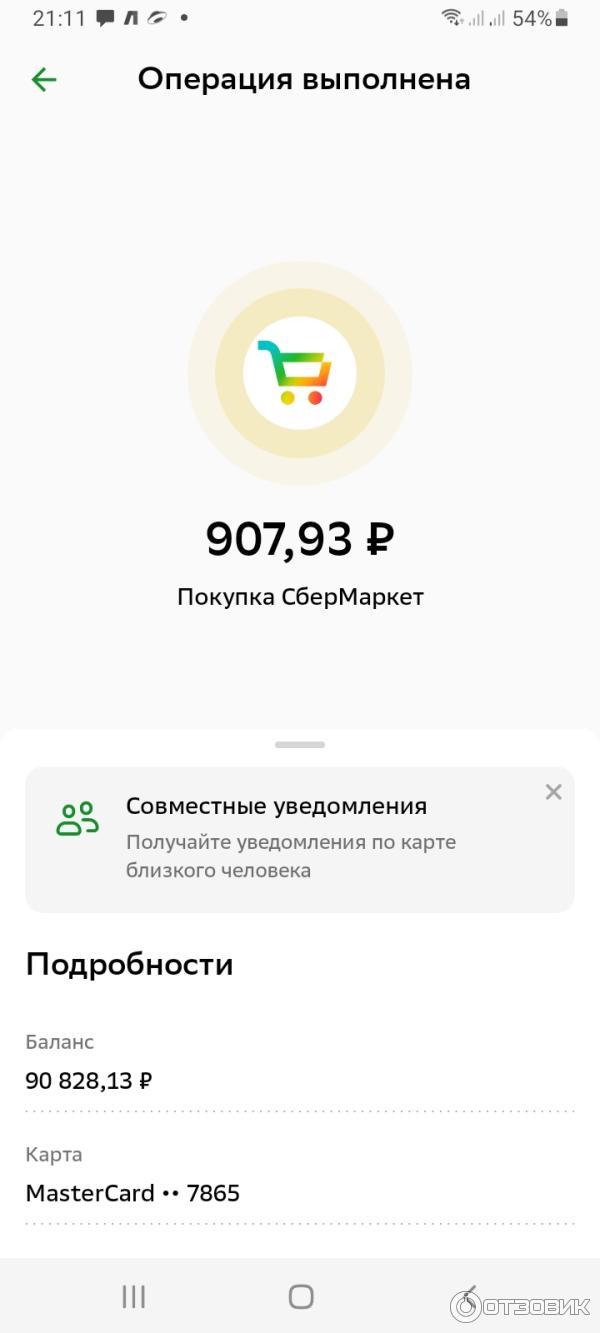Tap the bottom sheet drag handle
600x1333 pixels.
(x=300, y=745)
